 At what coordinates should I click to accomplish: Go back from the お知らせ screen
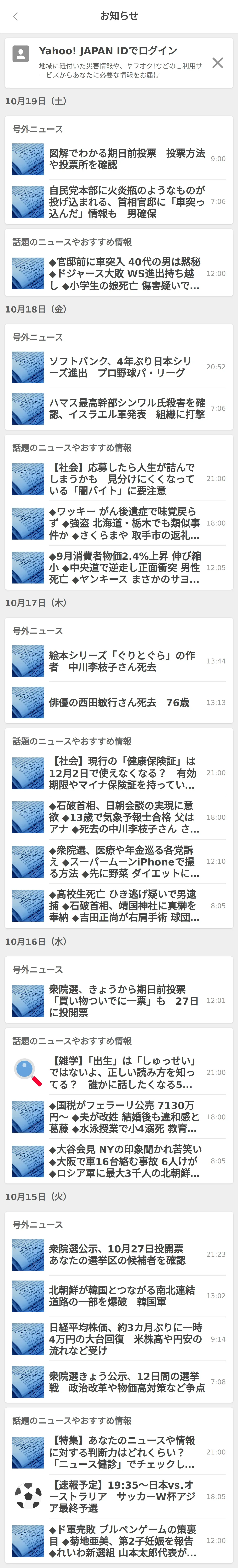tap(15, 16)
